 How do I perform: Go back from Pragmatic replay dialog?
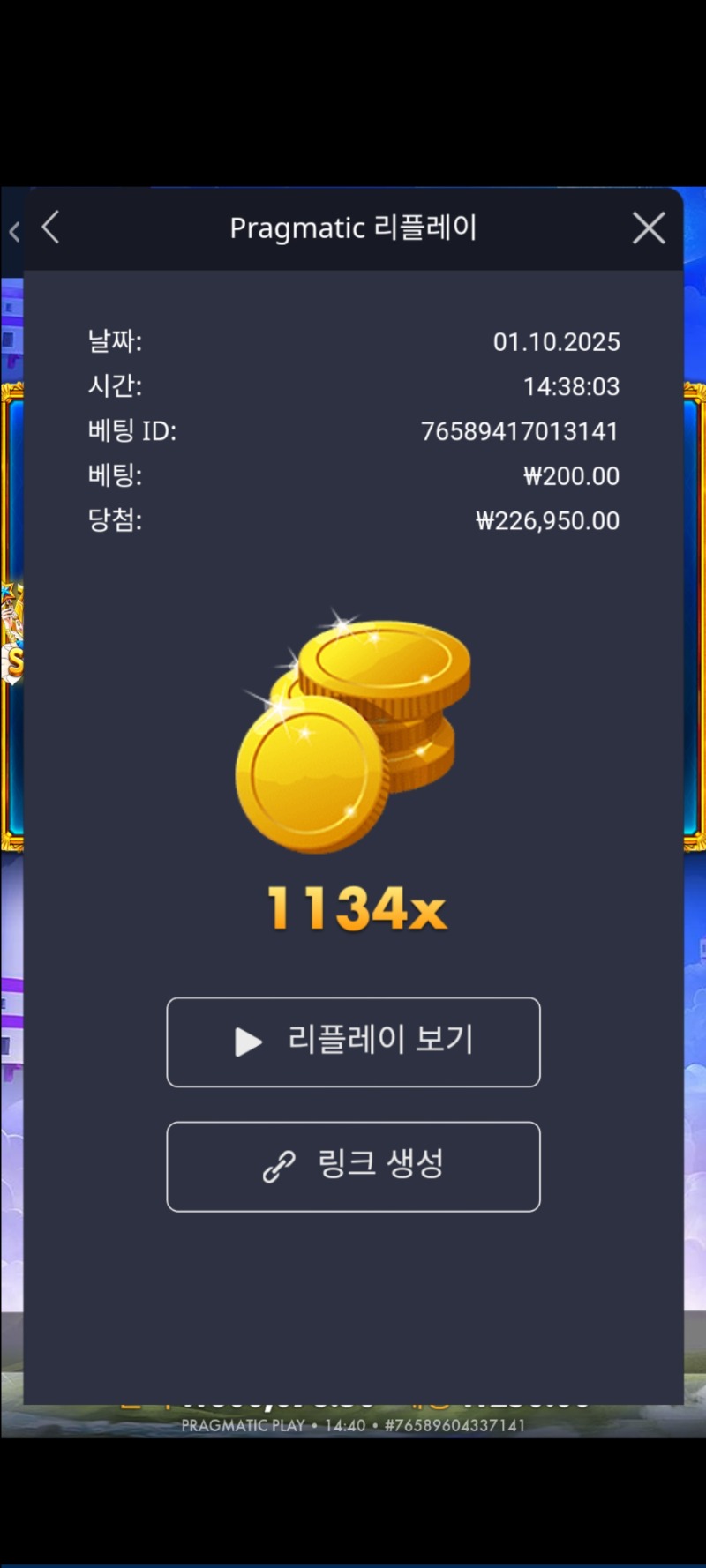click(51, 228)
